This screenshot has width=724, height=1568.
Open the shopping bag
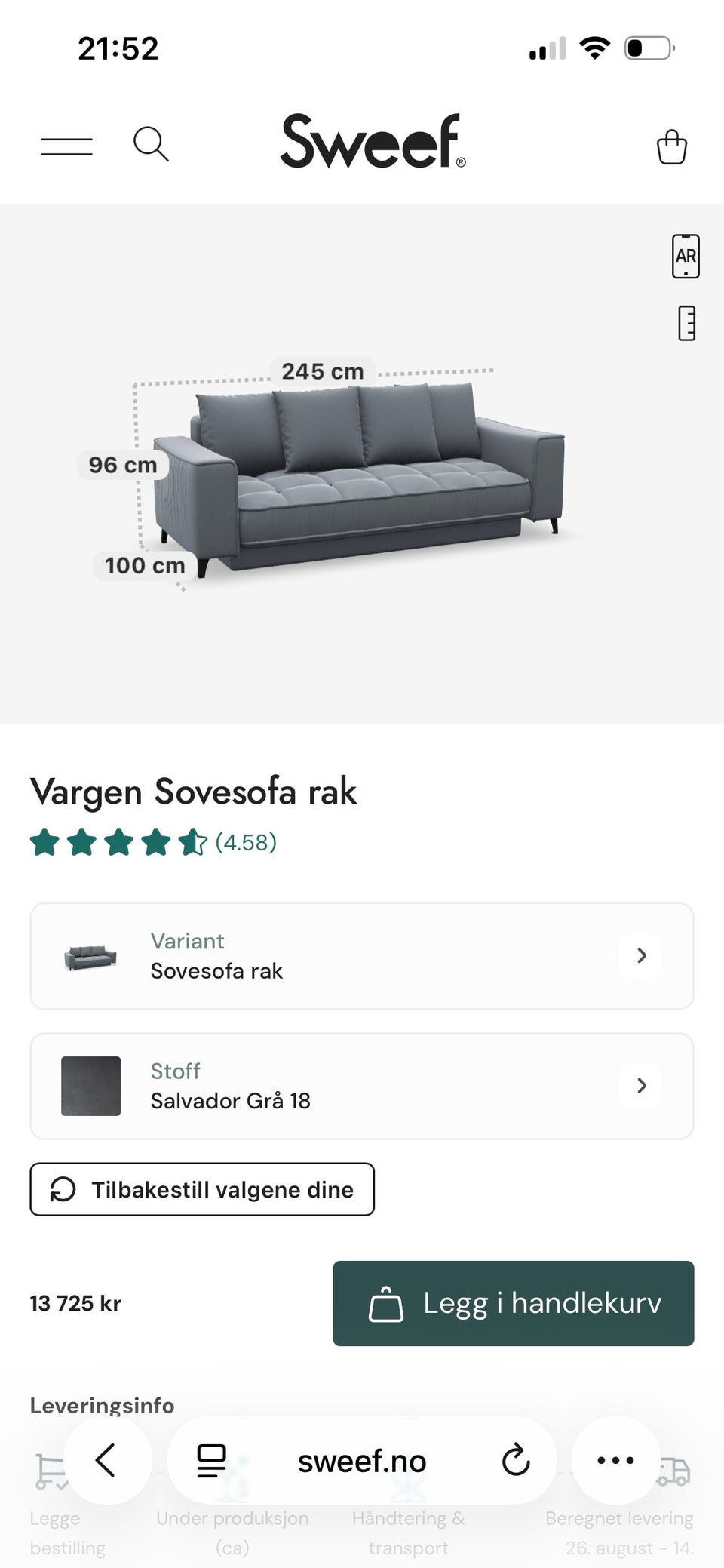click(x=671, y=146)
